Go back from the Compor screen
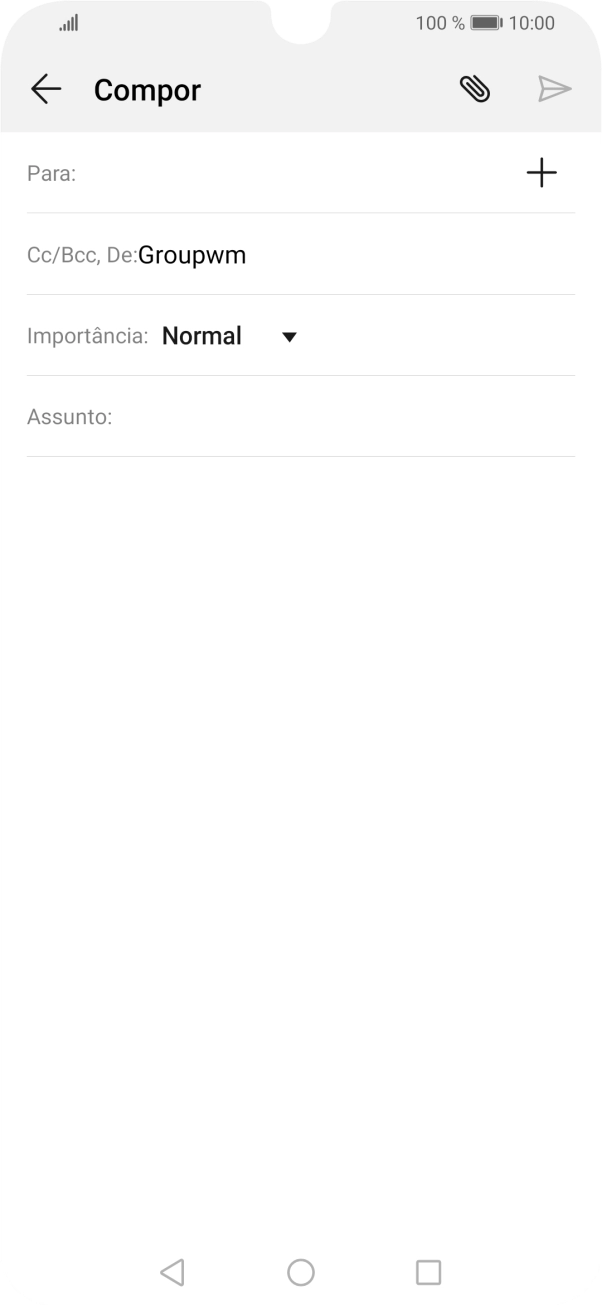This screenshot has width=602, height=1306. tap(46, 90)
